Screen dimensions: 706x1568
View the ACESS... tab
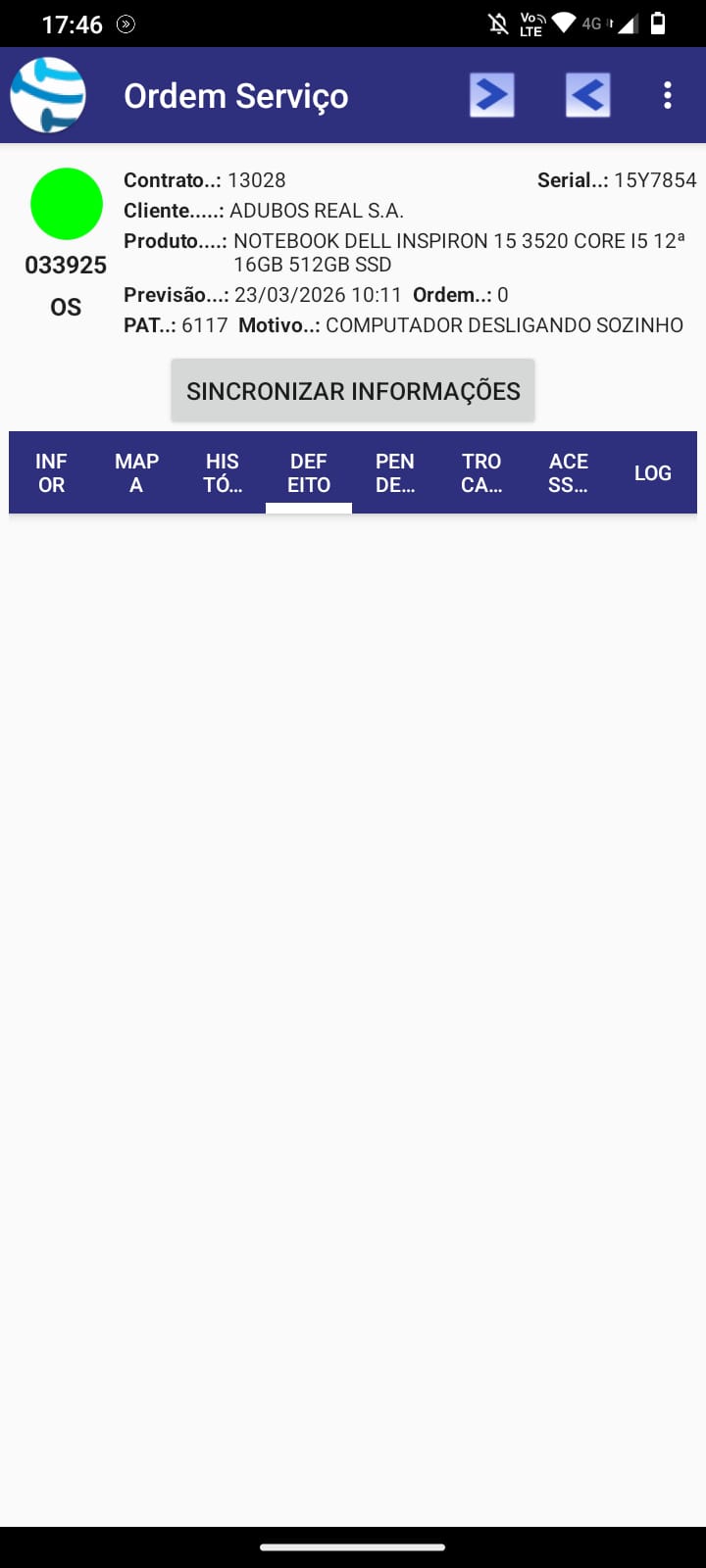(x=568, y=472)
